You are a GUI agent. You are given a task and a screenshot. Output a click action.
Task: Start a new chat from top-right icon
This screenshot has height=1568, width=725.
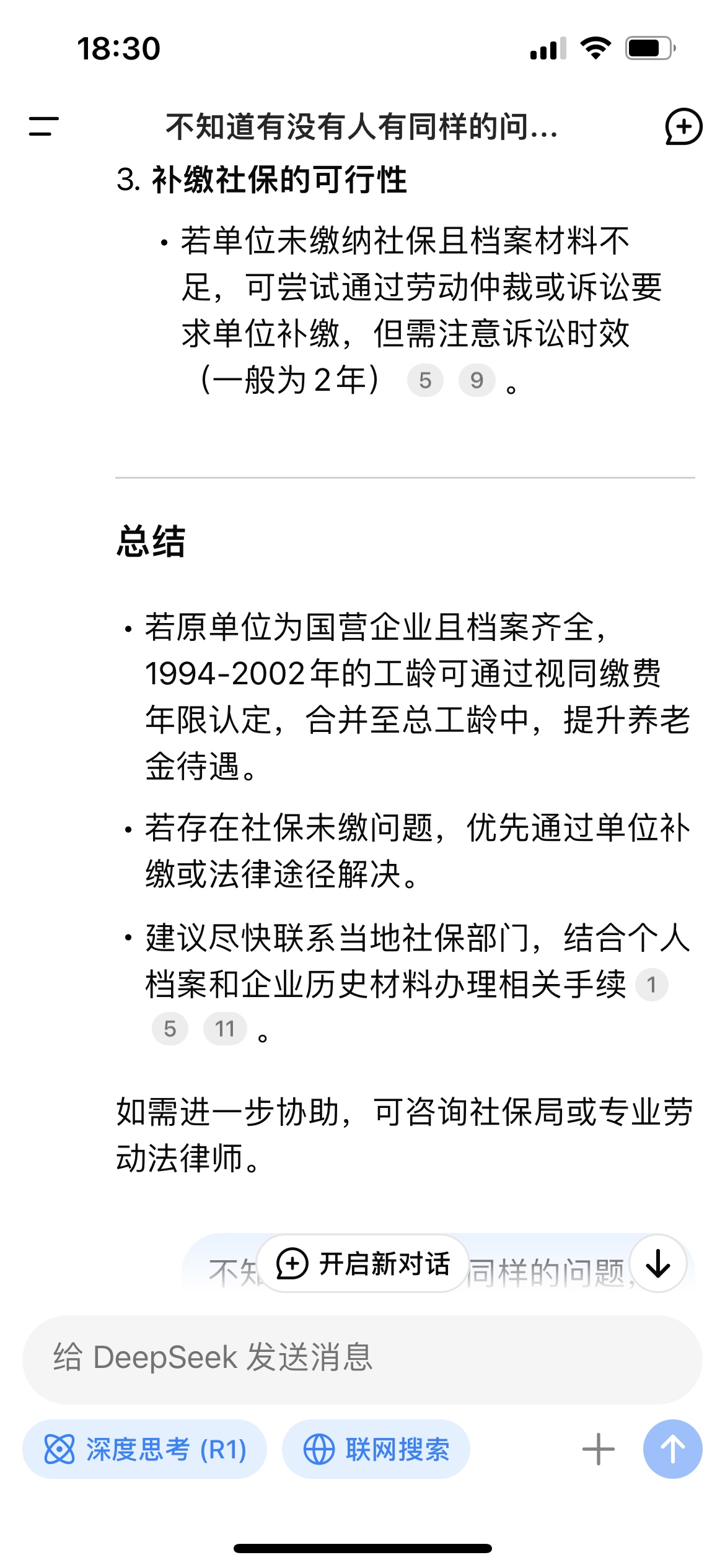click(x=683, y=126)
